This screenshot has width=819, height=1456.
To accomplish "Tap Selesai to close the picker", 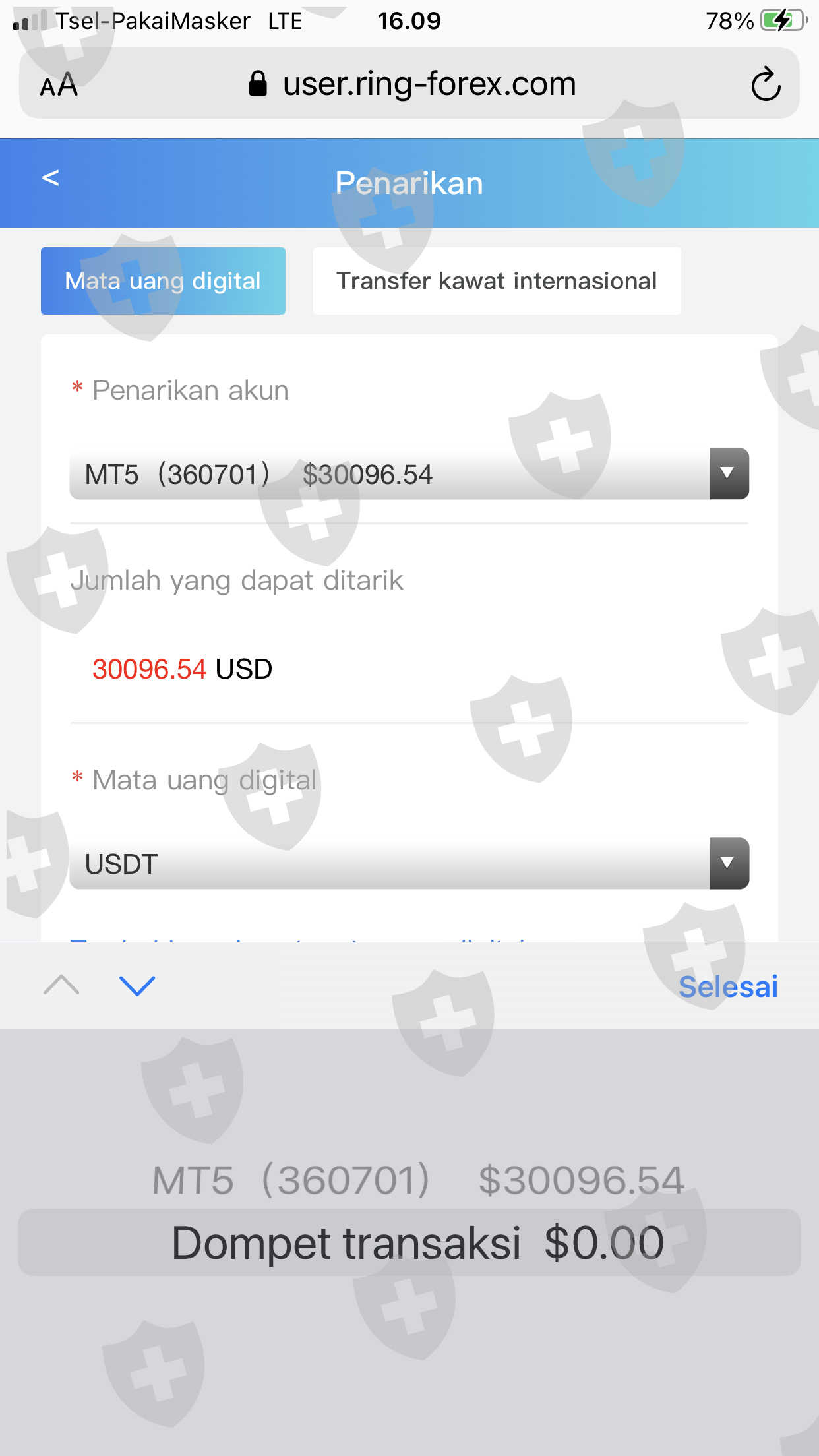I will 728,987.
